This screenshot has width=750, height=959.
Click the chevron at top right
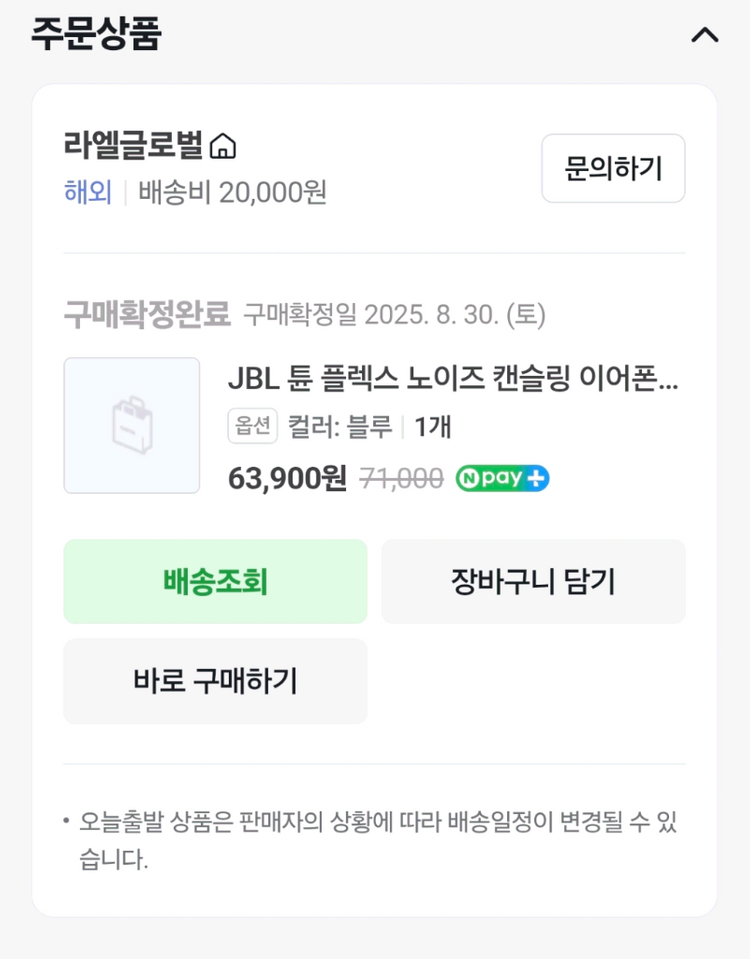coord(706,34)
